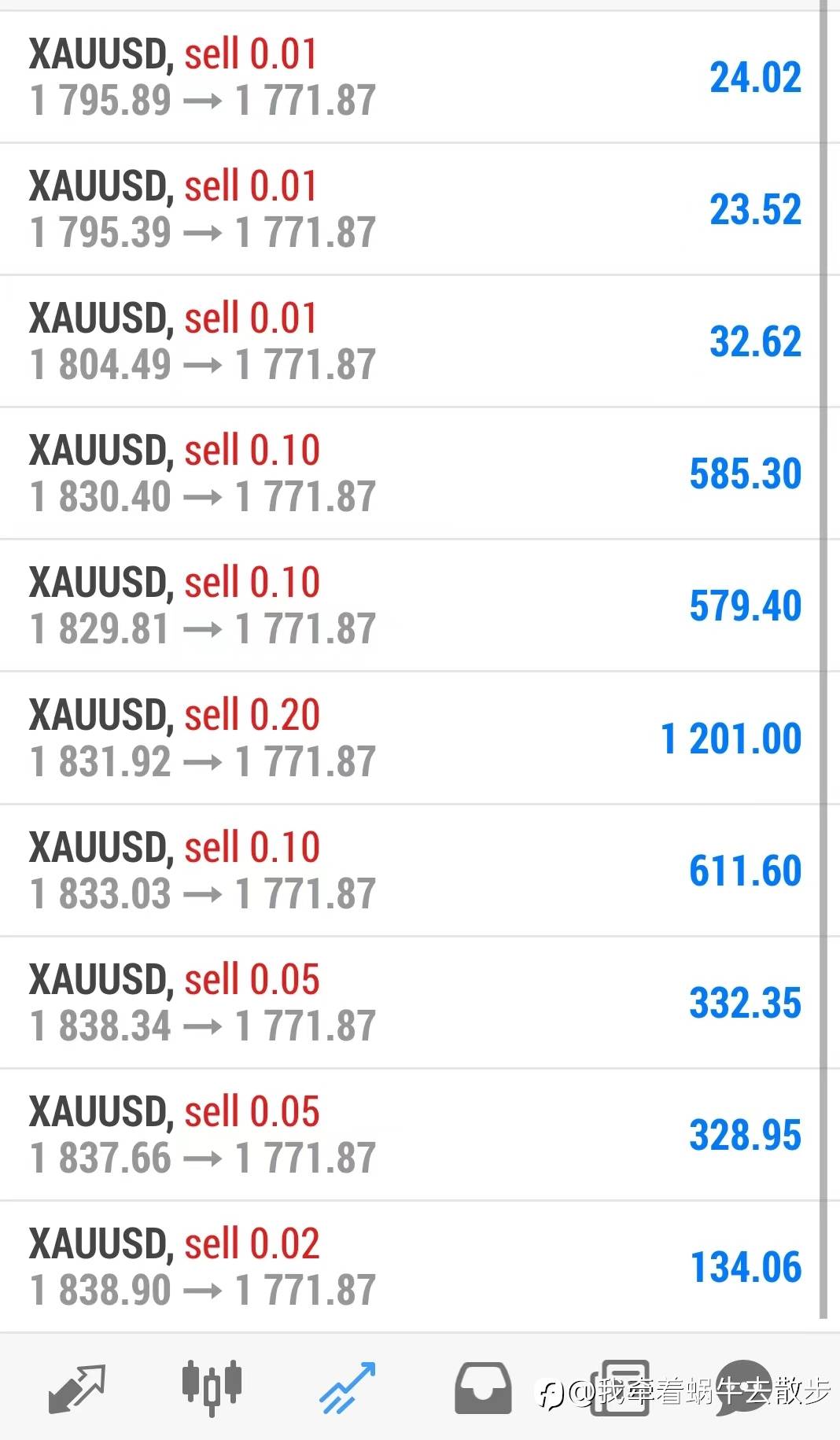
Task: Open the sell 0.02 position at 1 838.90
Action: (x=409, y=1266)
